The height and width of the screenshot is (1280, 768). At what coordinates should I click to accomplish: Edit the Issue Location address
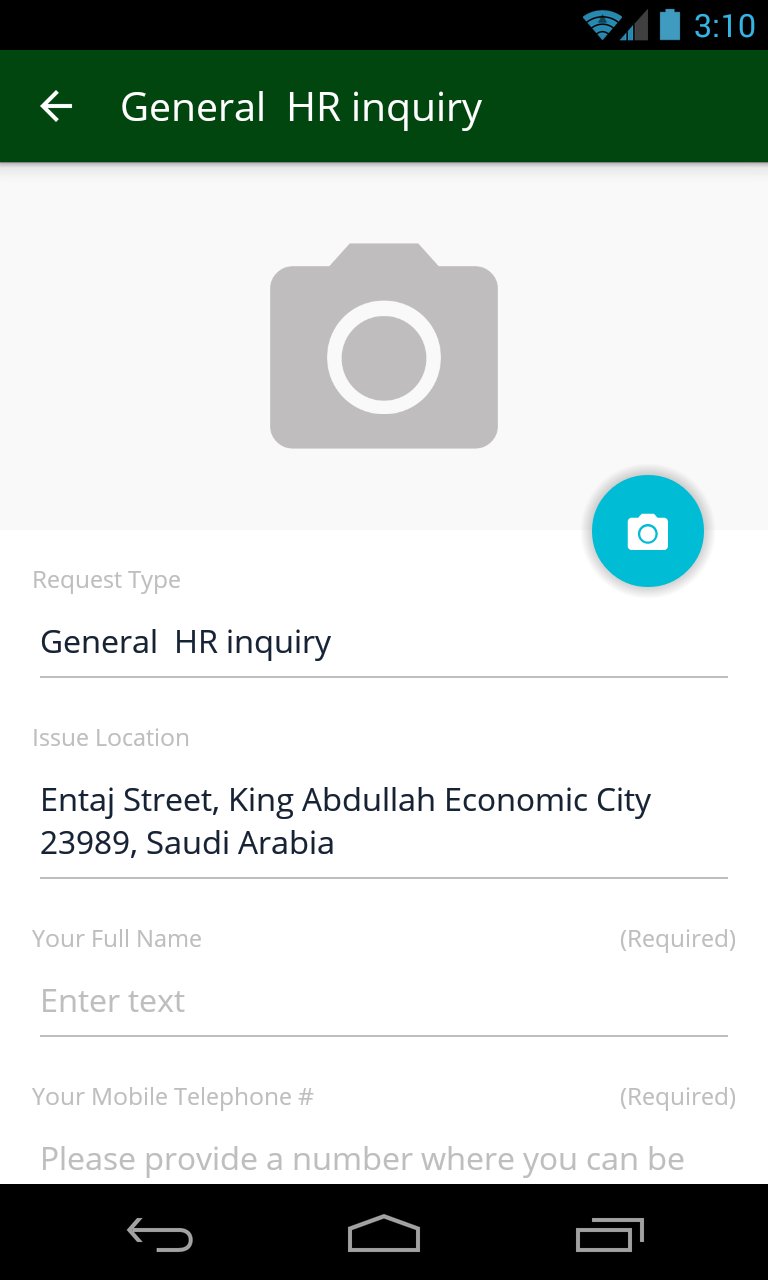(x=384, y=822)
